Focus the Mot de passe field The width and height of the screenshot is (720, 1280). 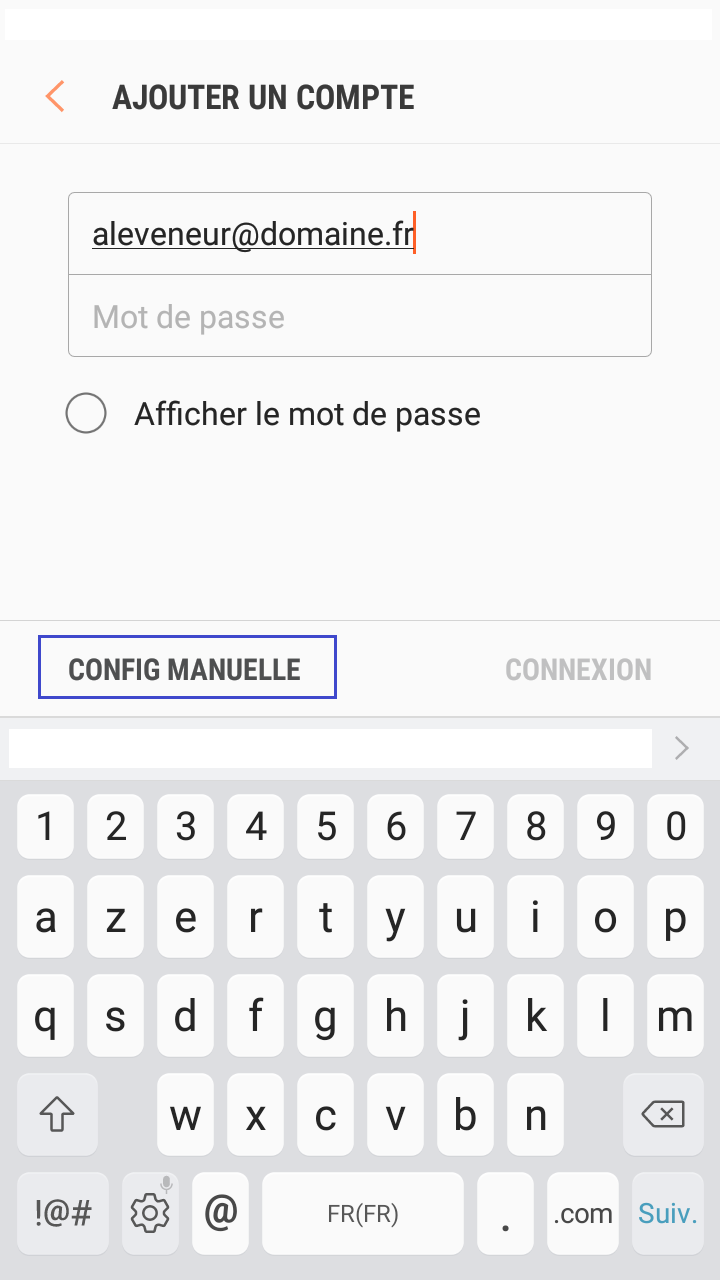point(360,316)
